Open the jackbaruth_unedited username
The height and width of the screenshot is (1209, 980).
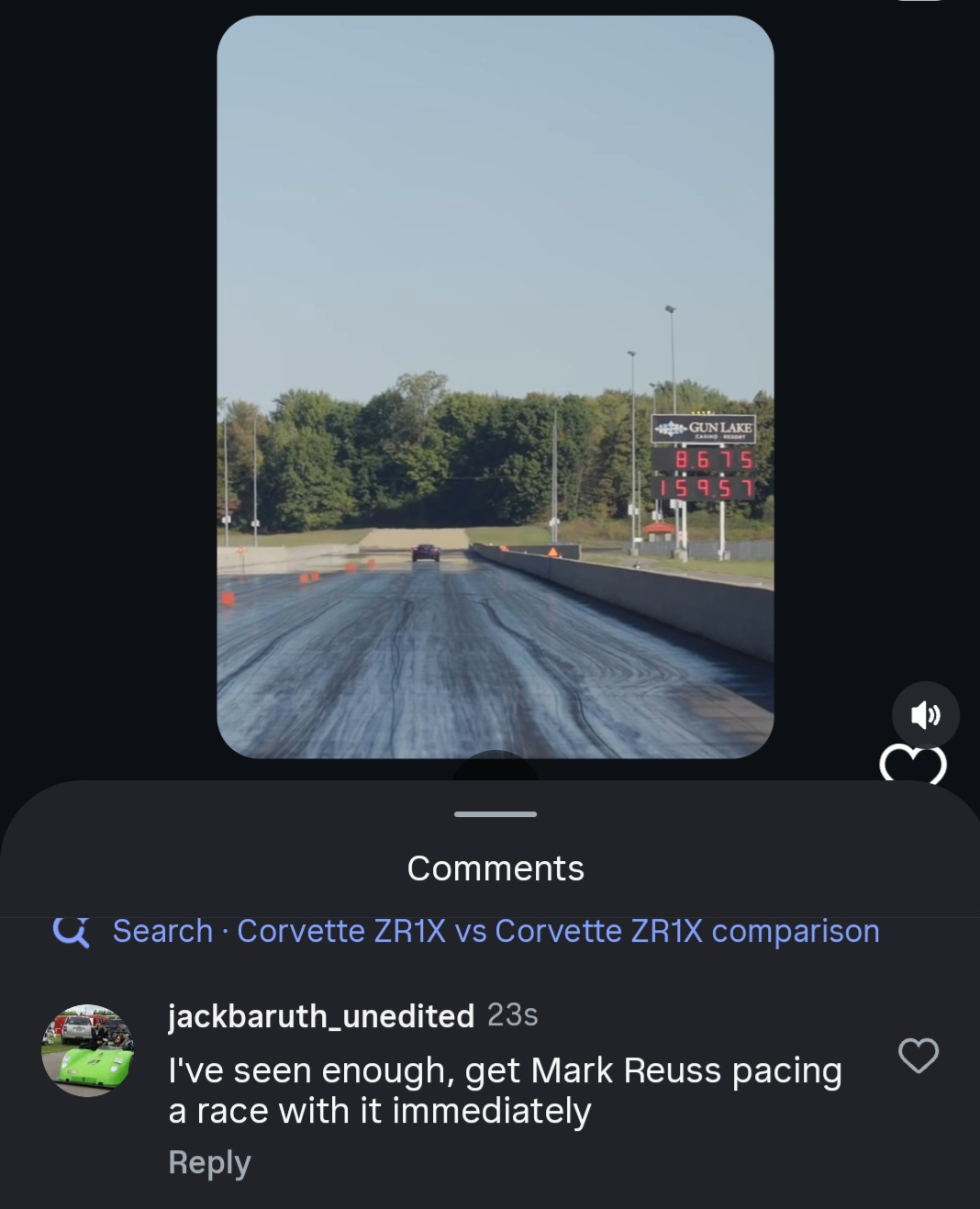pyautogui.click(x=320, y=1015)
